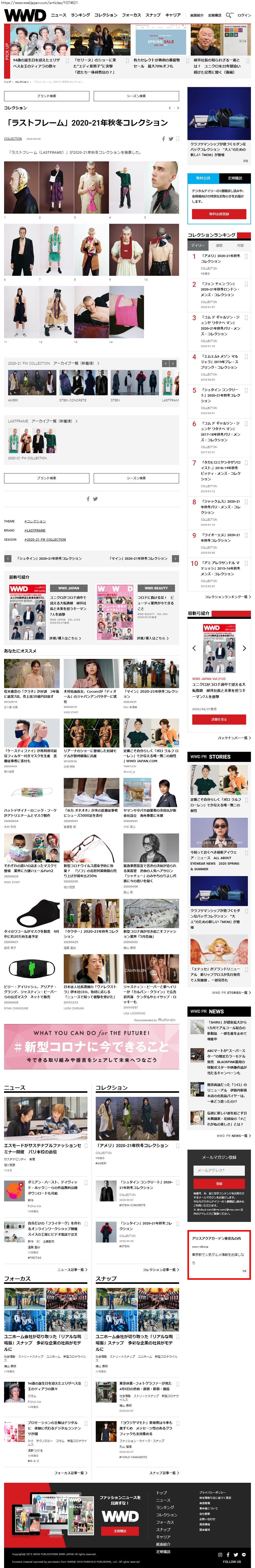This screenshot has height=1568, width=255.
Task: Switch to the 定期購読 tab
Action: 235,178
